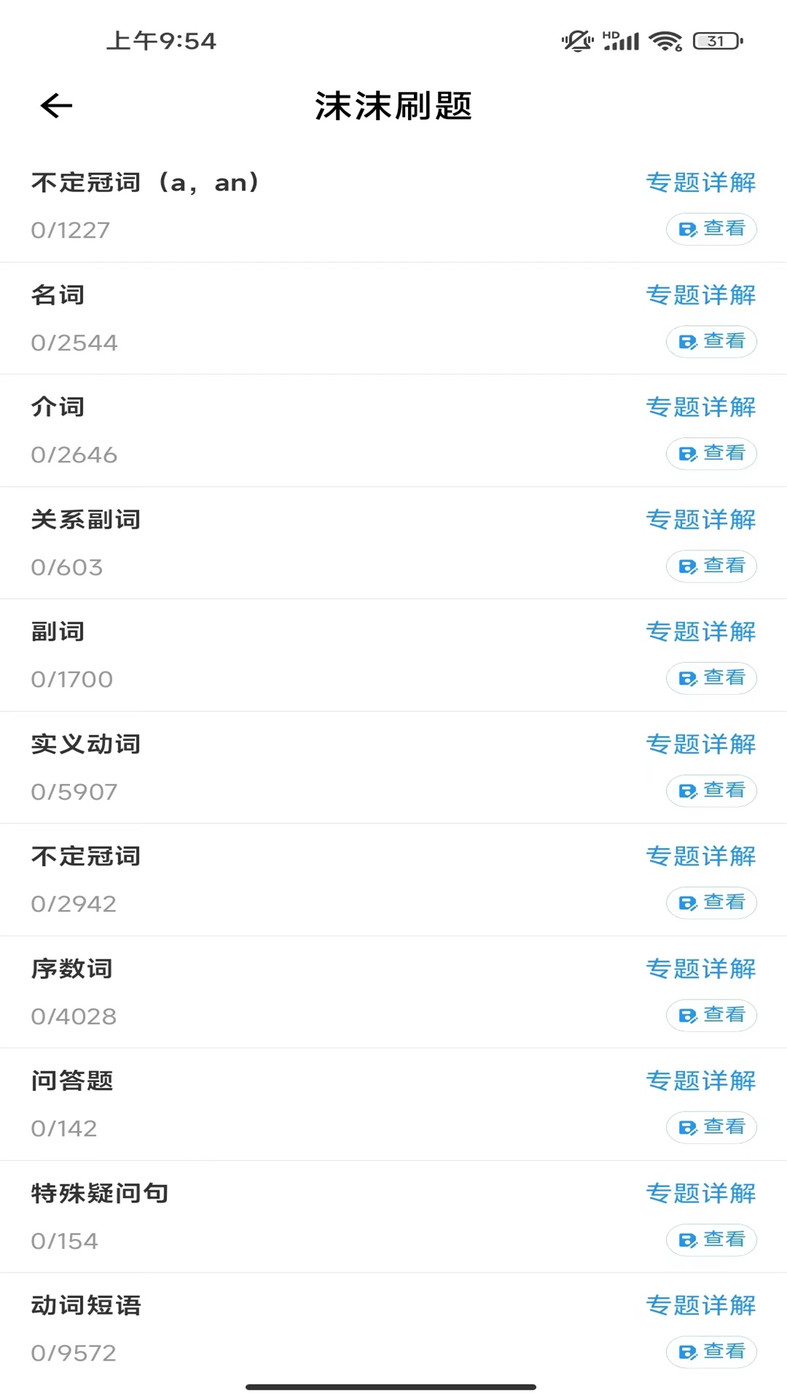Click 查看 for 介词 topic

pyautogui.click(x=711, y=453)
